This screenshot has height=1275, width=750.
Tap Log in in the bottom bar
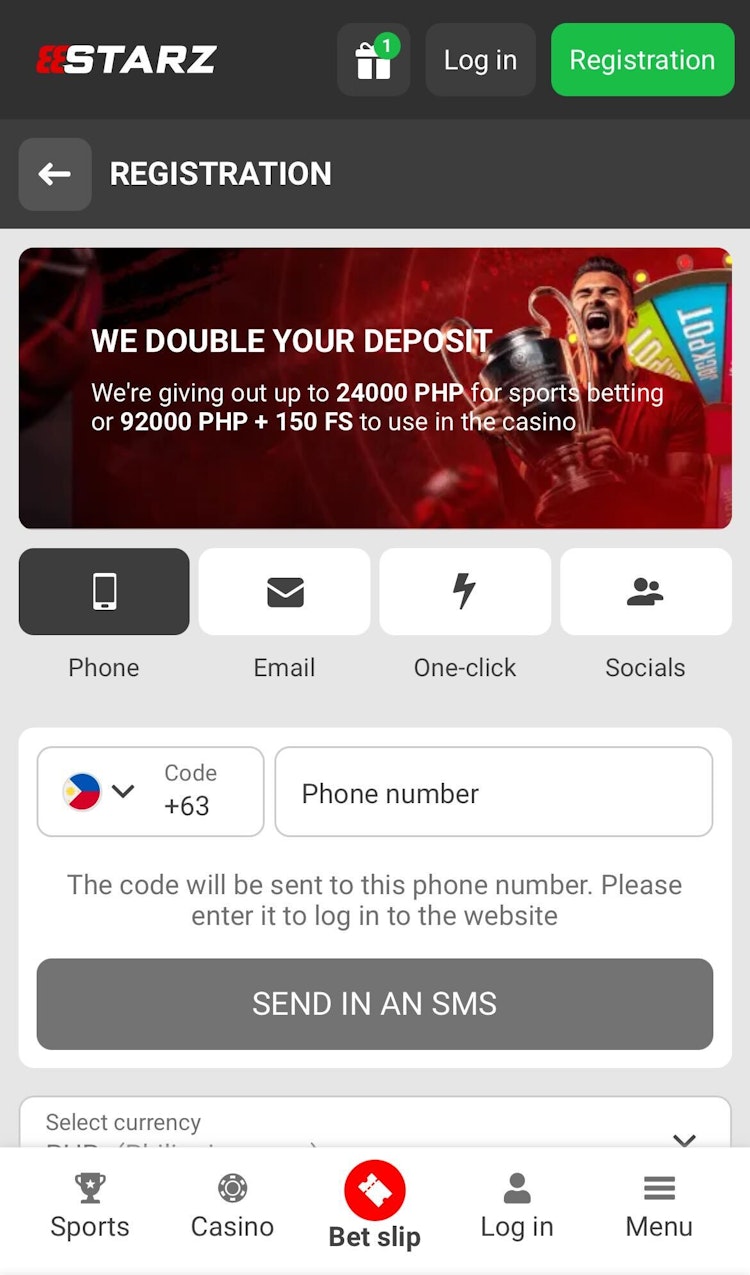coord(517,1207)
